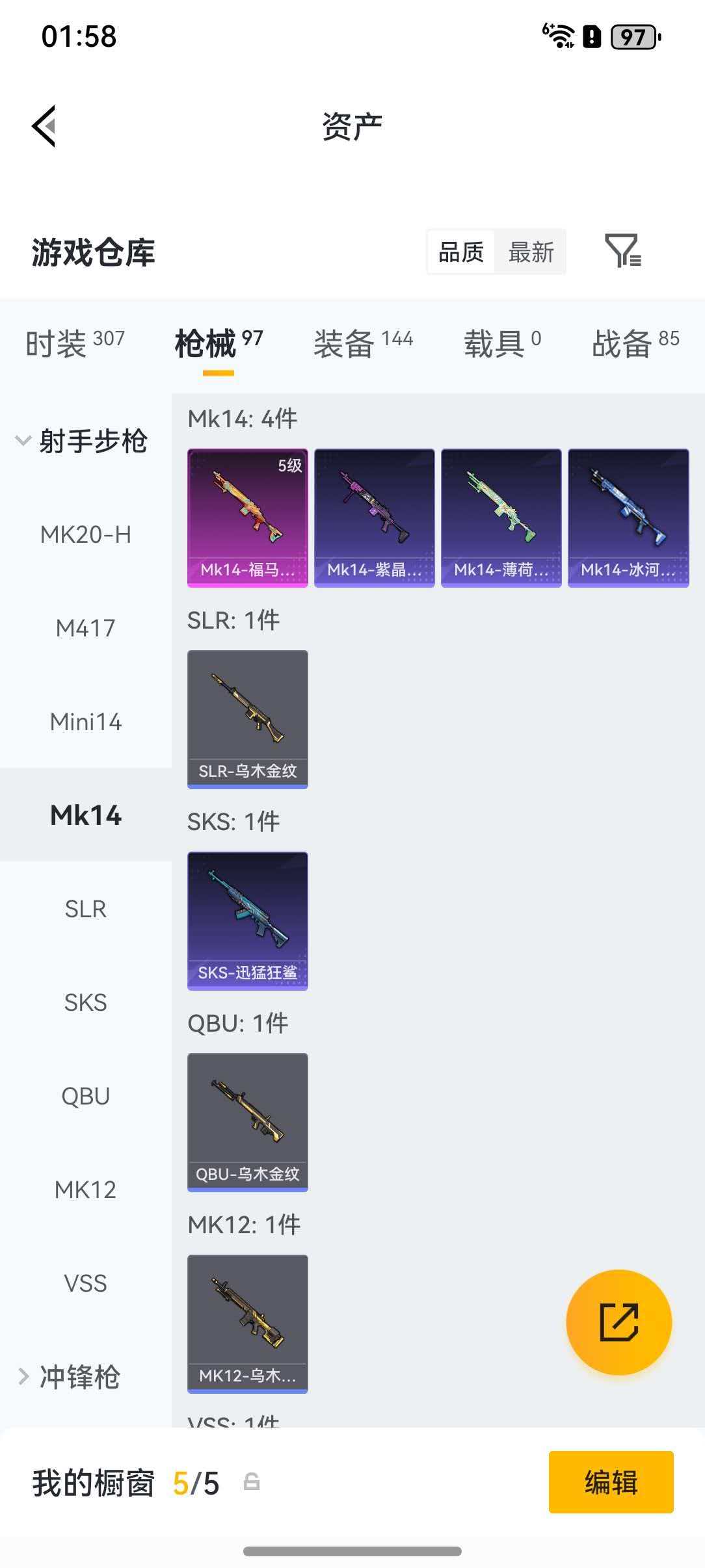Image resolution: width=705 pixels, height=1568 pixels.
Task: Open the Mk14-福马 level 5 skin
Action: click(x=247, y=517)
